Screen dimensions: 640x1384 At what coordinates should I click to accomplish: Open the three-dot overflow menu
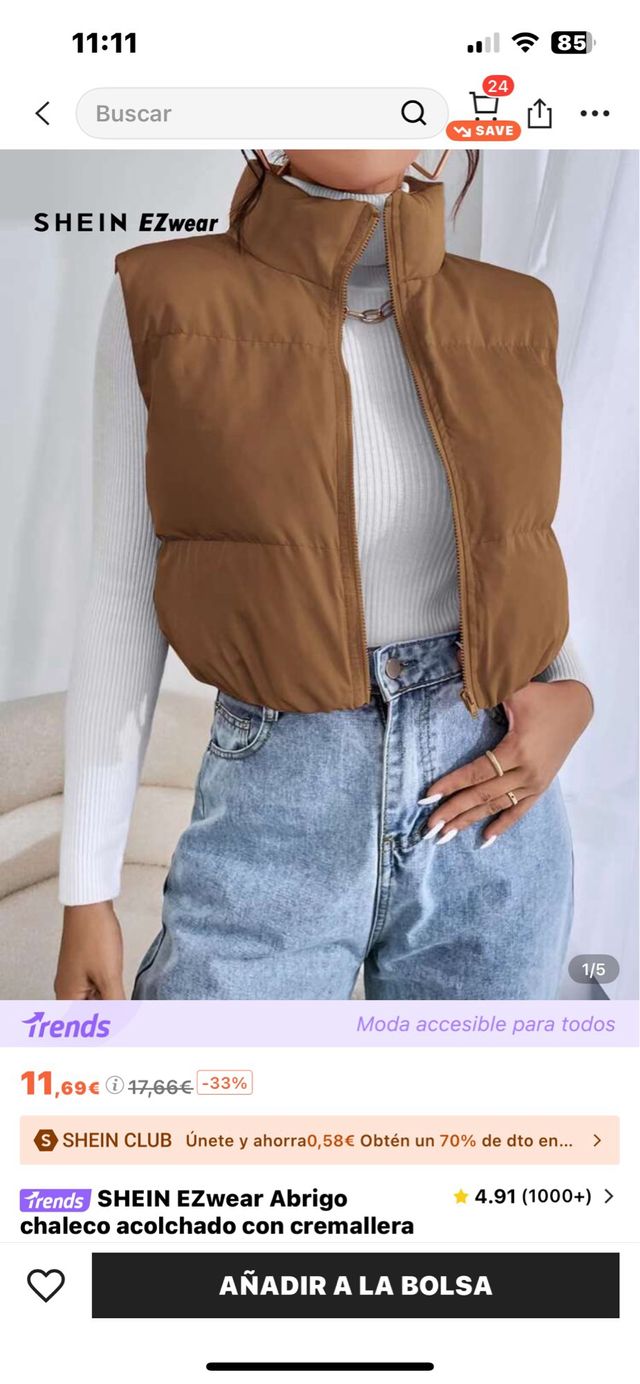tap(595, 114)
